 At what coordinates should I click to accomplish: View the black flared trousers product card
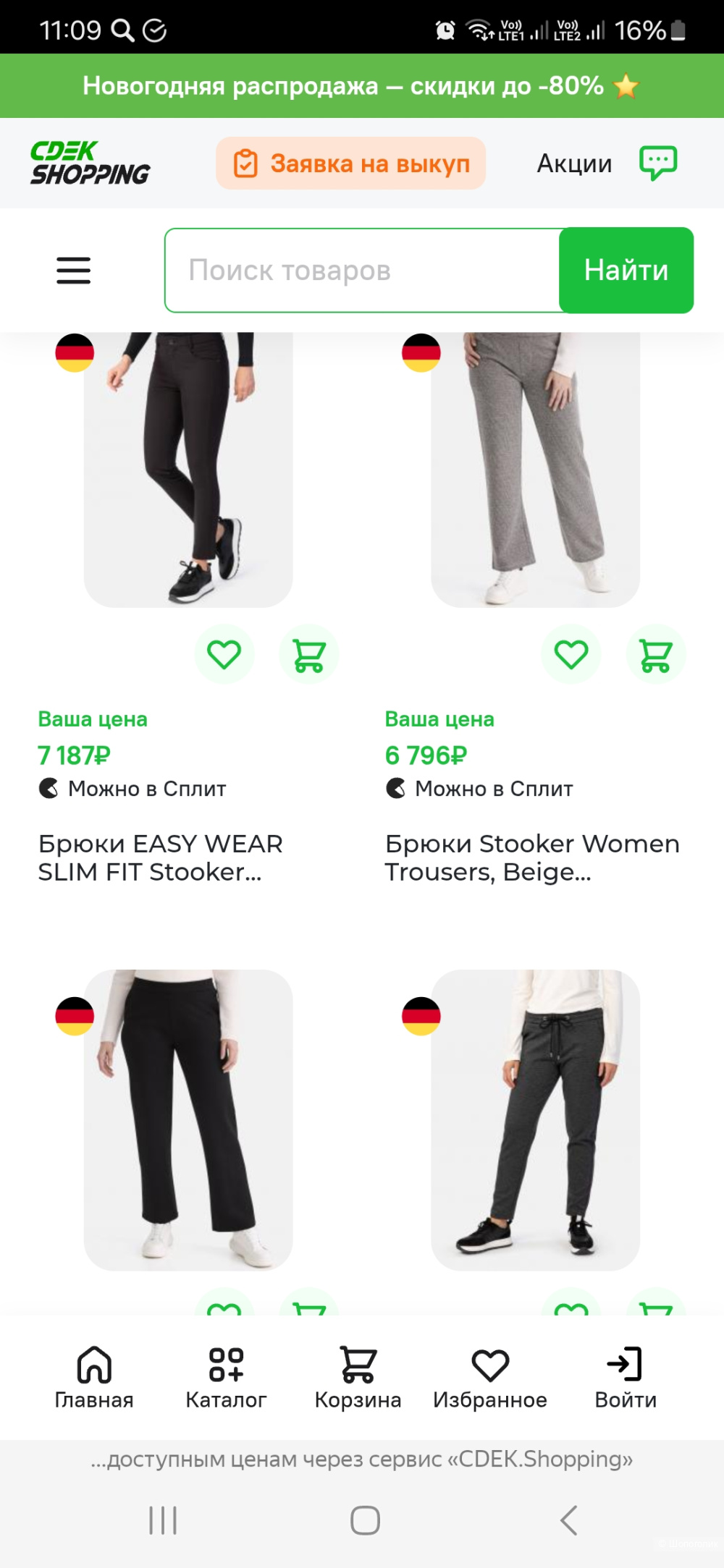click(x=188, y=1119)
